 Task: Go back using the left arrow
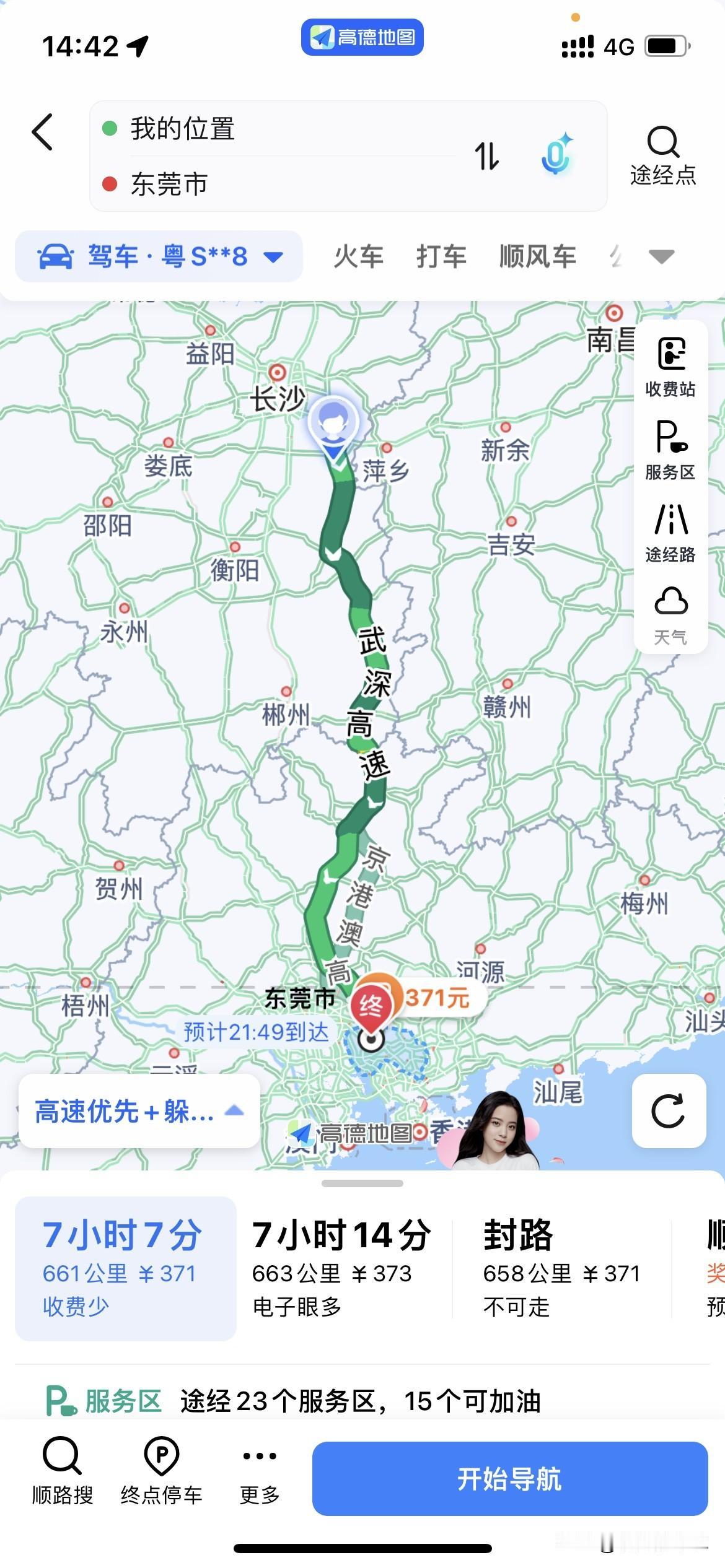click(x=42, y=132)
